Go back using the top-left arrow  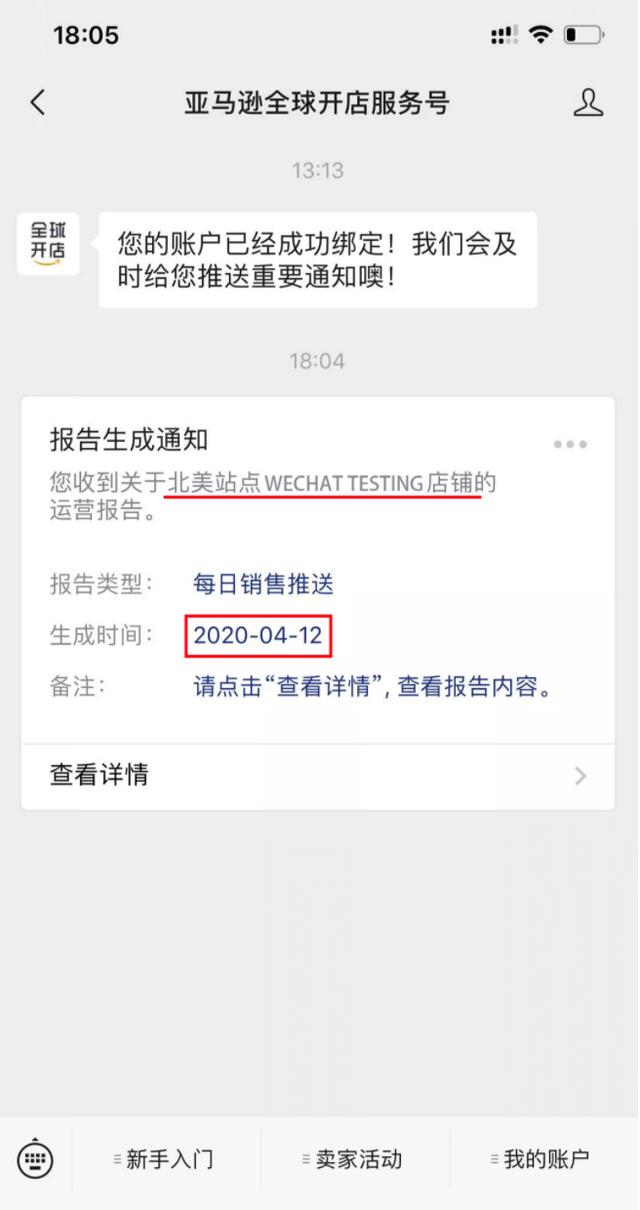38,102
